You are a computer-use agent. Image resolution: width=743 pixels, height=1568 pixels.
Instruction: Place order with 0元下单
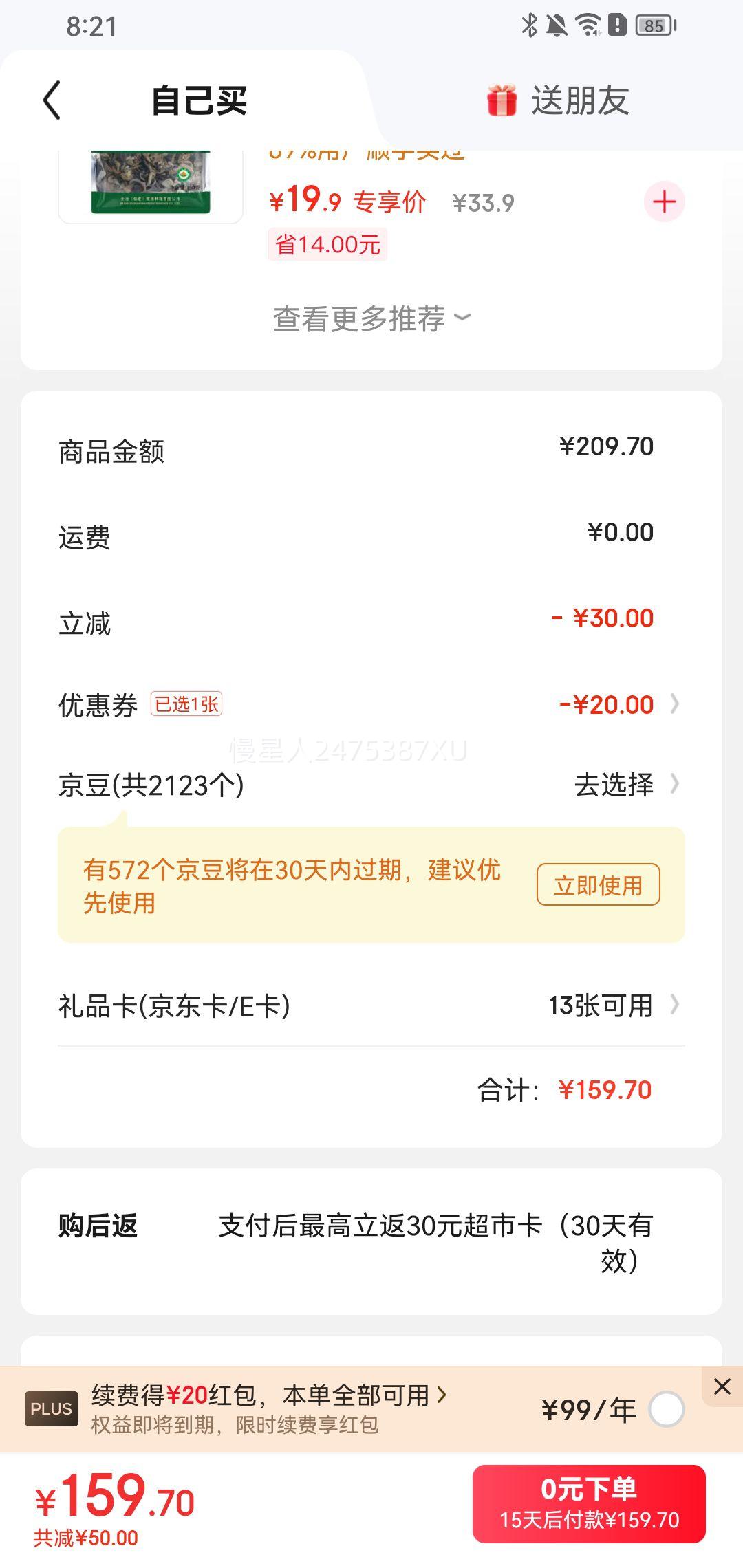tap(589, 1503)
